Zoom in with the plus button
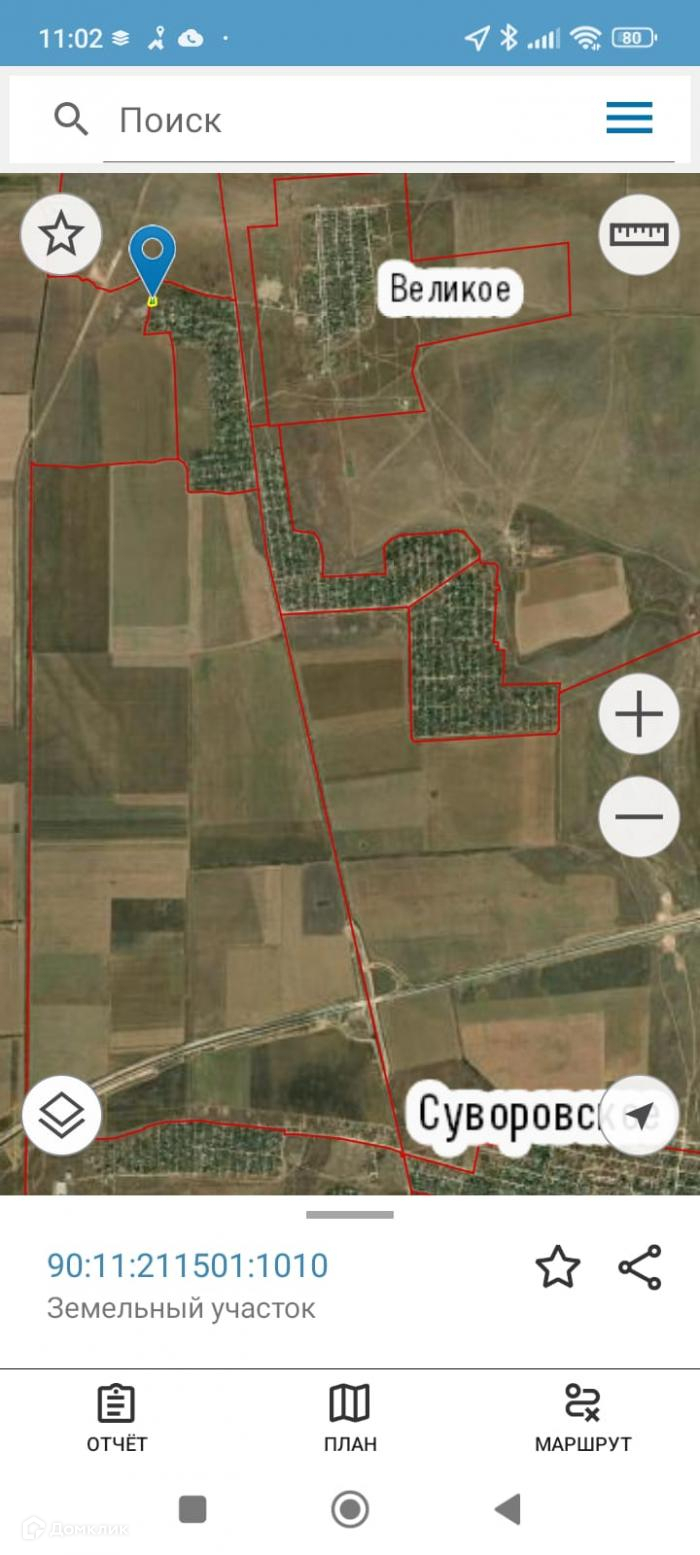This screenshot has height=1555, width=700. tap(639, 714)
